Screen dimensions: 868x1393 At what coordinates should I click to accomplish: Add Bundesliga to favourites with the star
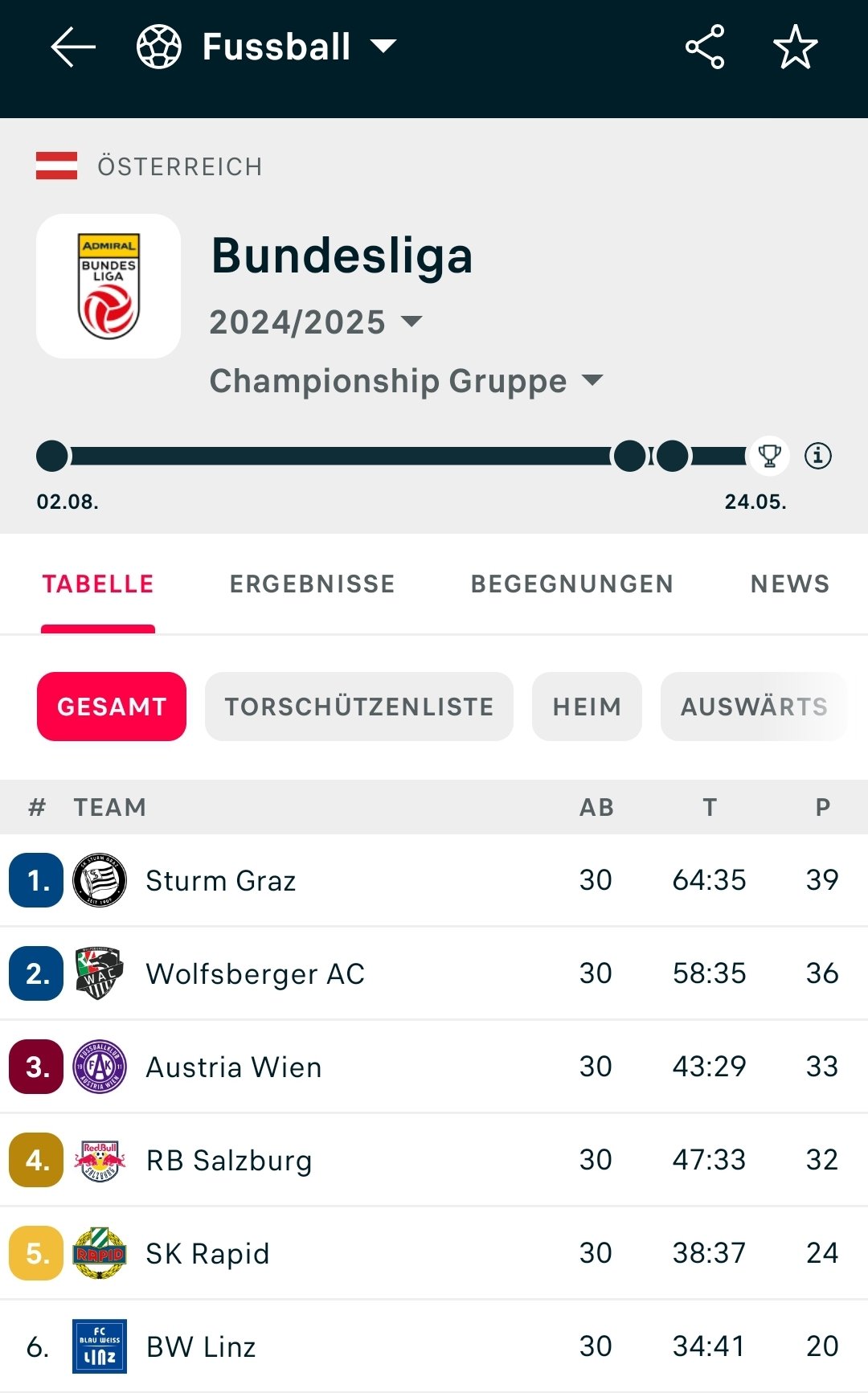pyautogui.click(x=795, y=47)
